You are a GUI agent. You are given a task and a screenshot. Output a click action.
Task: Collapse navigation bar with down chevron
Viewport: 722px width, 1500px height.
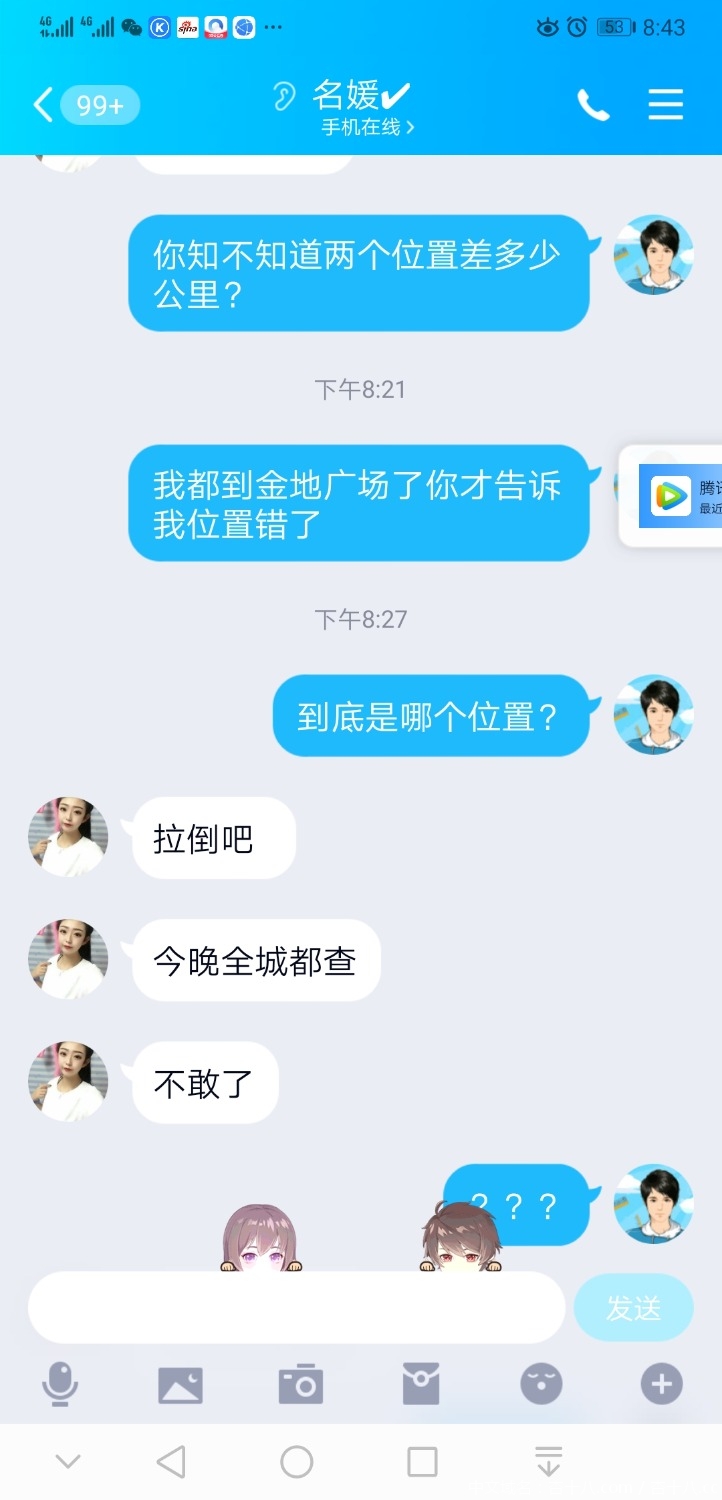(68, 1460)
